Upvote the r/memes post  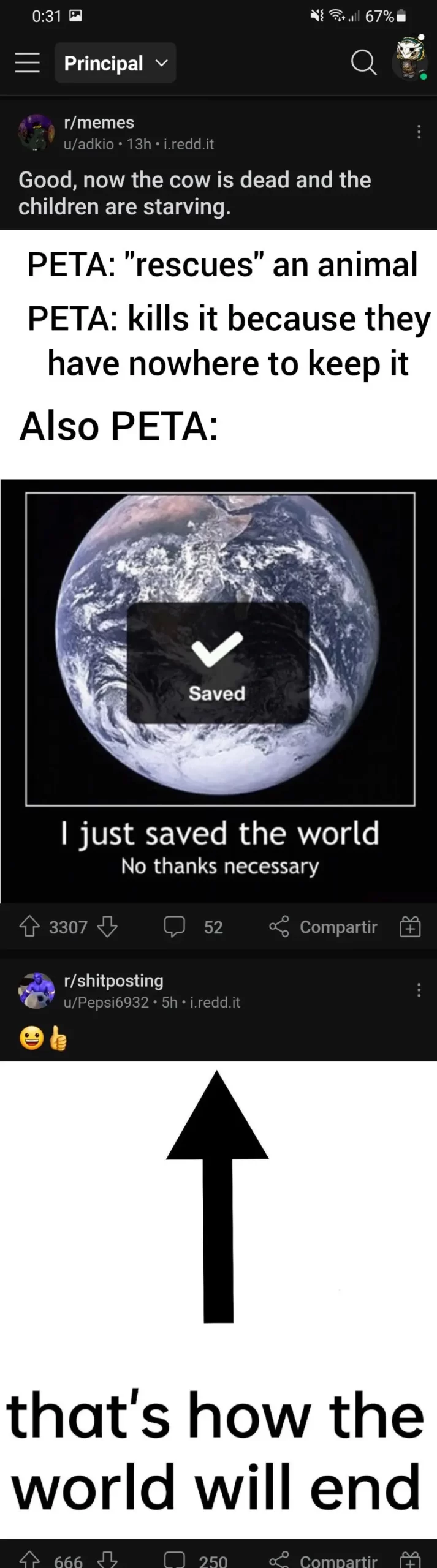[x=29, y=926]
